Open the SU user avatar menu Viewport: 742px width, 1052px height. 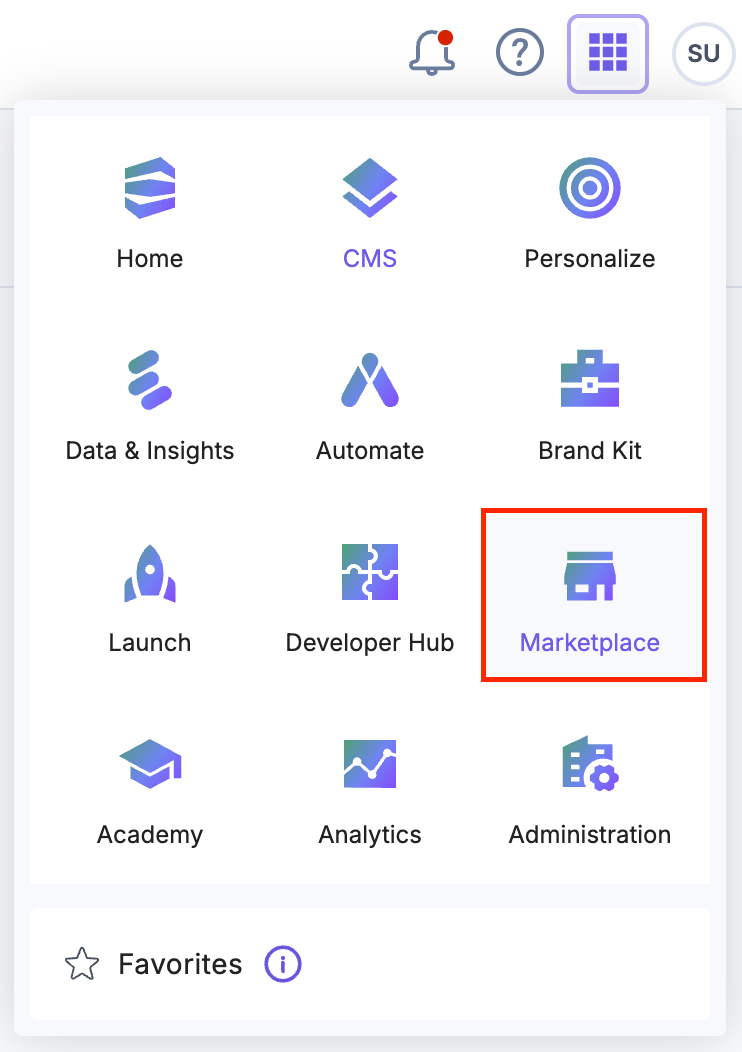click(703, 52)
